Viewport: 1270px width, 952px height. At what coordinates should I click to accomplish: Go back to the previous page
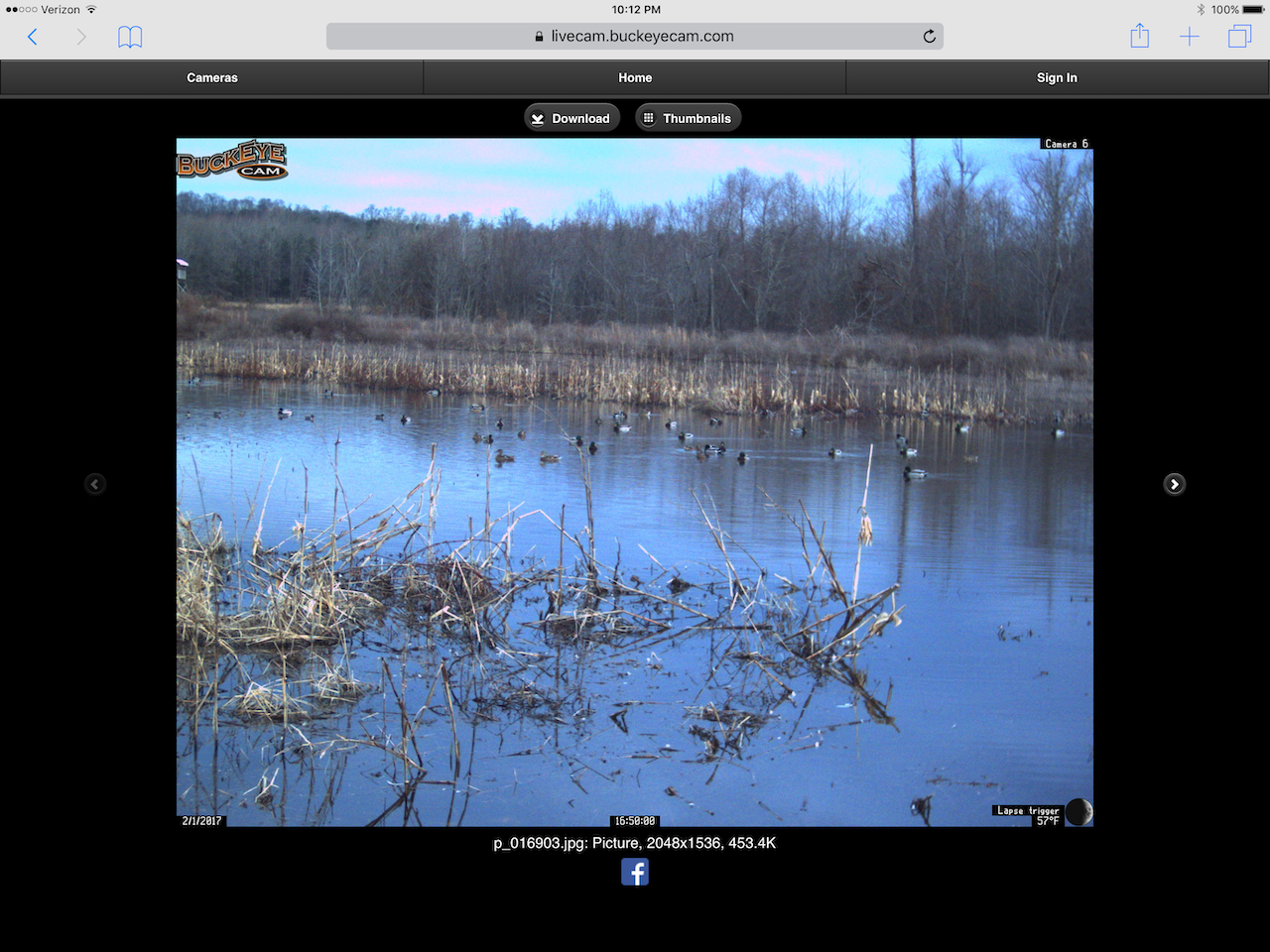tap(33, 37)
